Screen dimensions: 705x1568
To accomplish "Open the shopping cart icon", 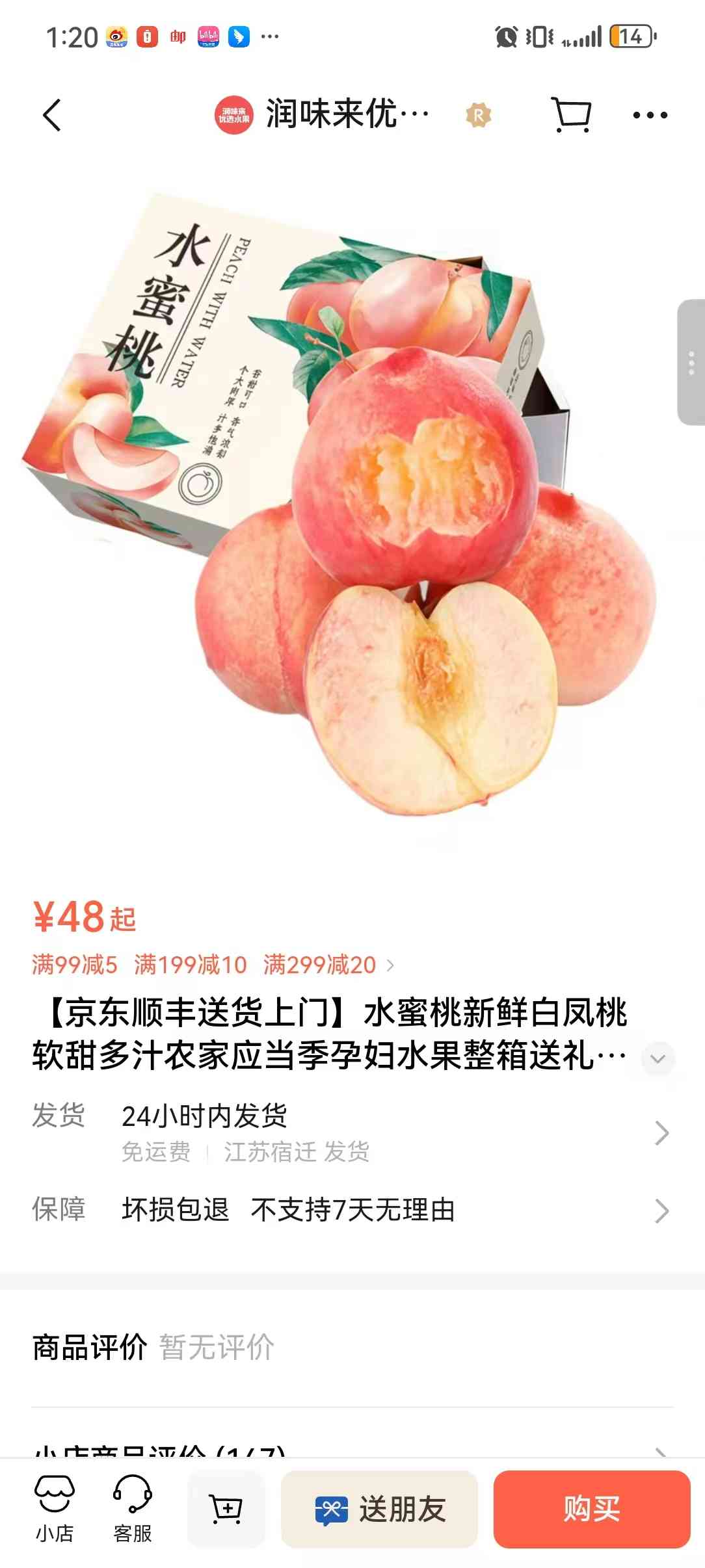I will tap(572, 115).
